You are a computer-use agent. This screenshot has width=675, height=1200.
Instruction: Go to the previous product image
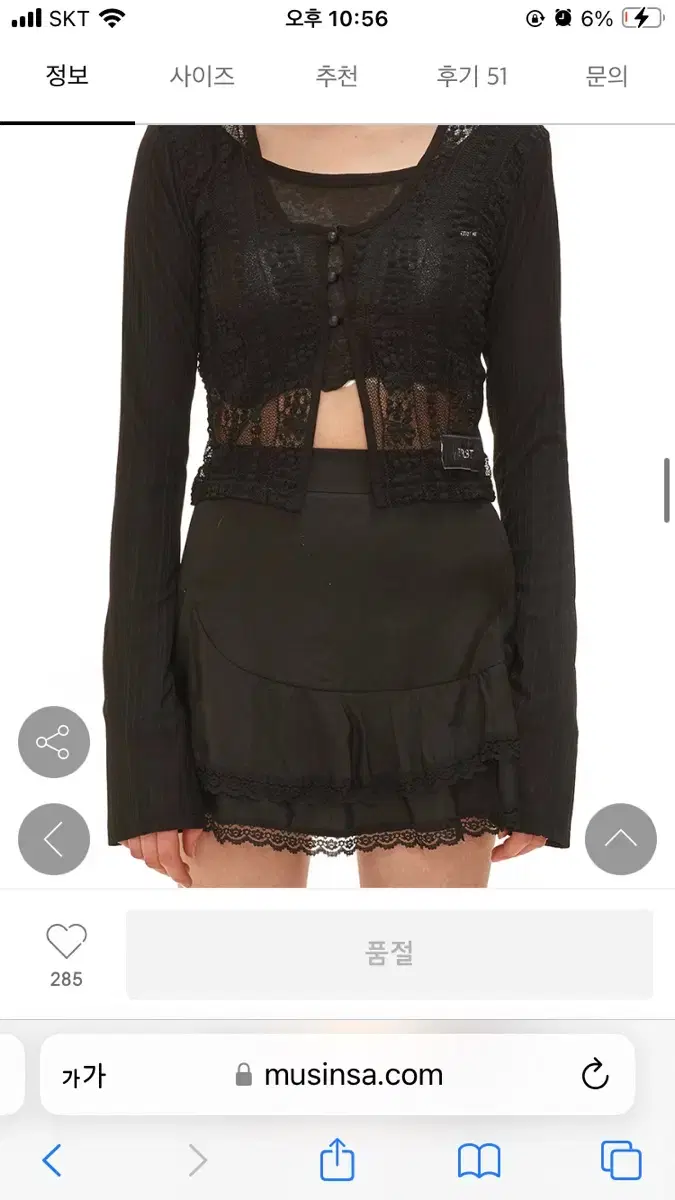pos(54,840)
